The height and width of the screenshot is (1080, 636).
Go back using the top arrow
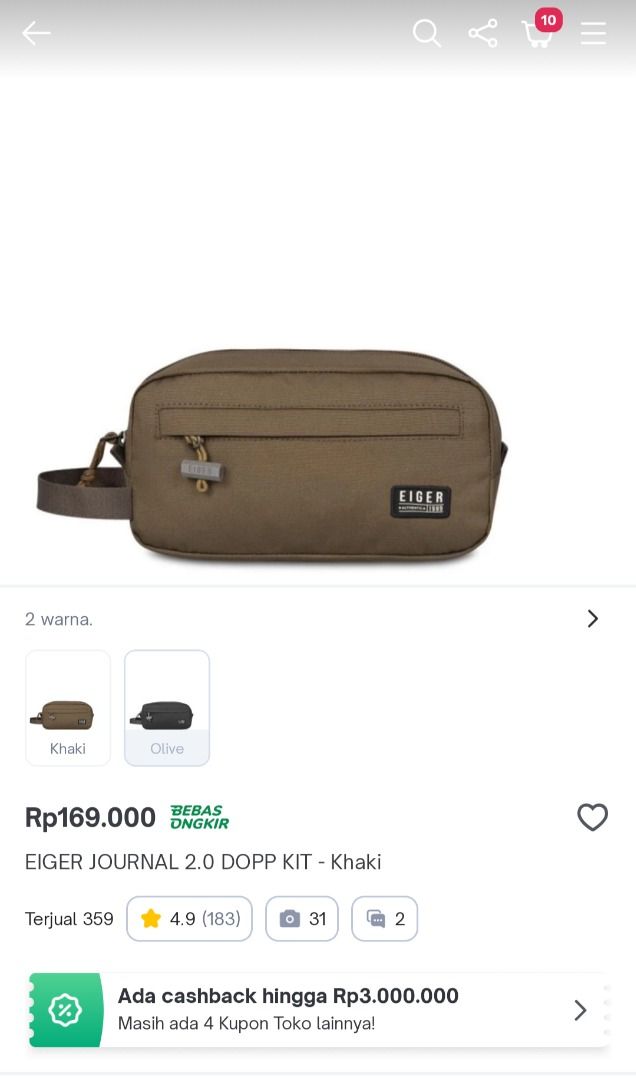click(36, 33)
